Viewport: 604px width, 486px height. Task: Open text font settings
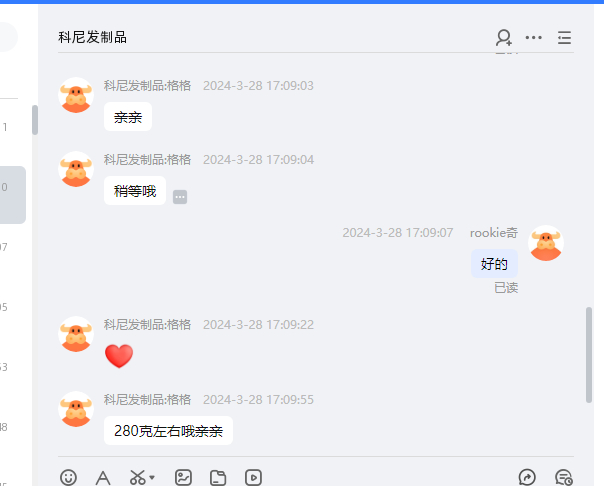click(102, 478)
